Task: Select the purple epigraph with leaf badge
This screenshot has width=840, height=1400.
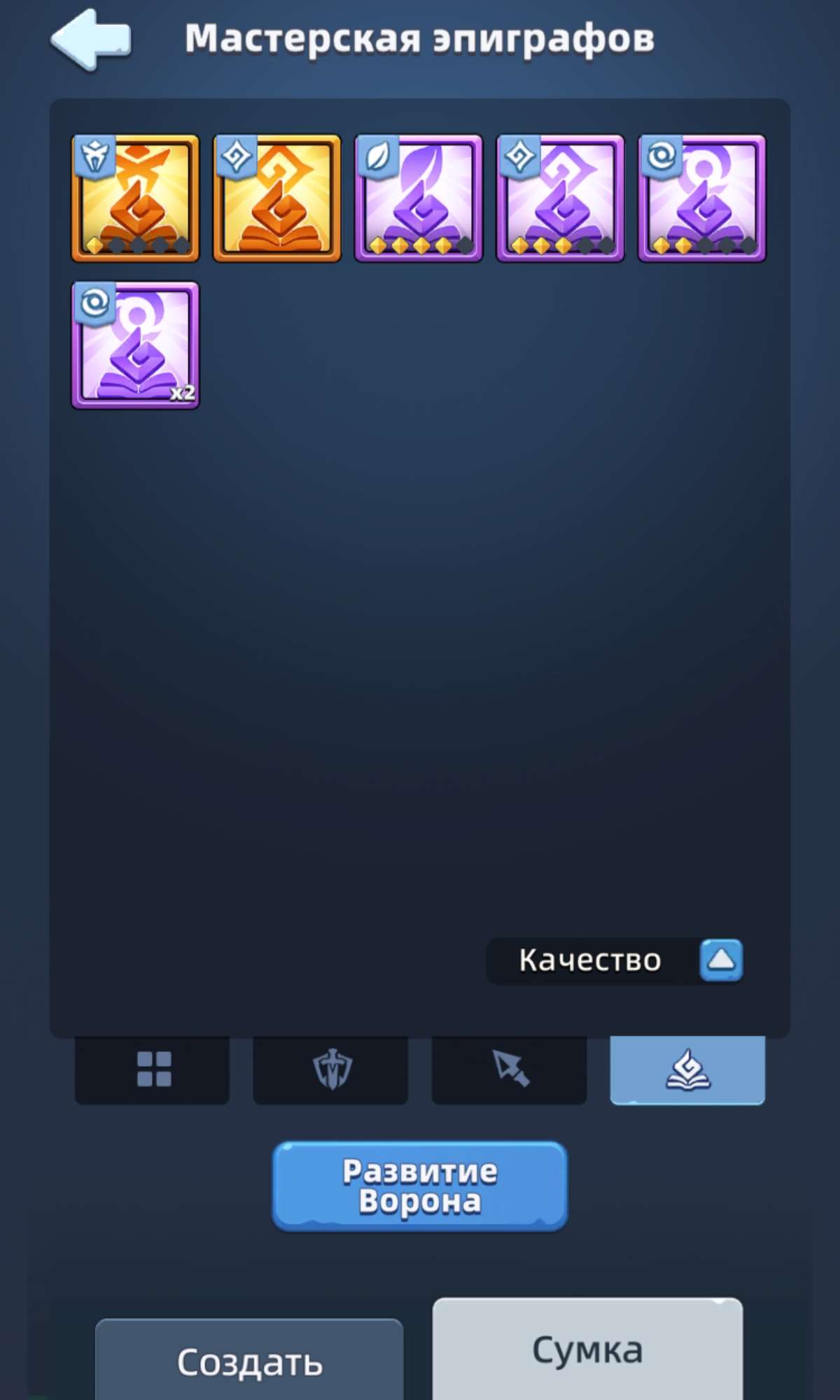Action: [x=419, y=198]
